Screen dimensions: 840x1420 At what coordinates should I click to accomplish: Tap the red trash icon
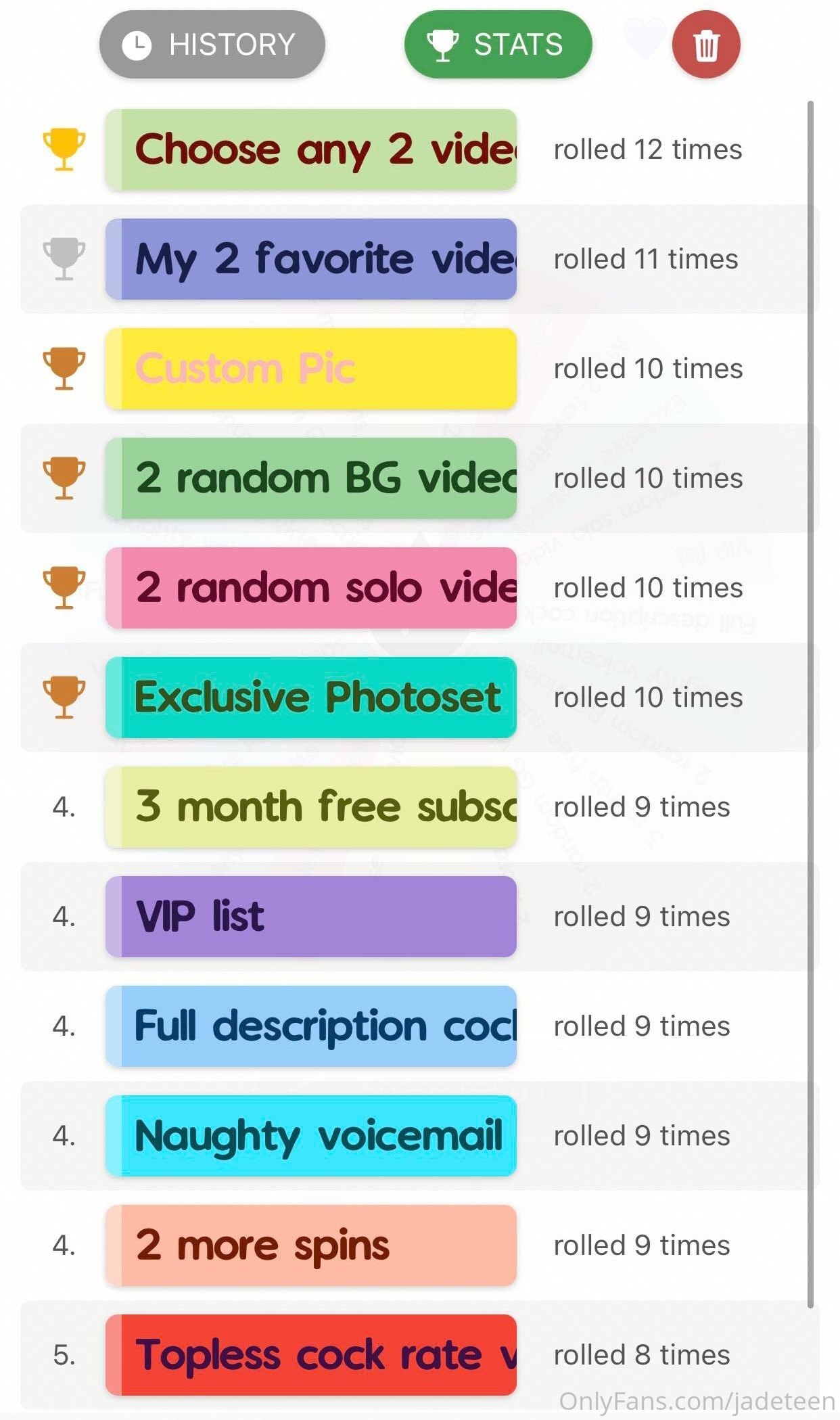point(706,45)
